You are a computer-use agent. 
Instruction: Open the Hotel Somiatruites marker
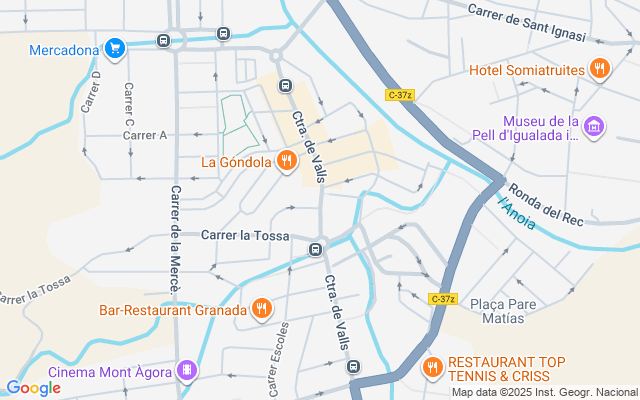click(x=599, y=69)
